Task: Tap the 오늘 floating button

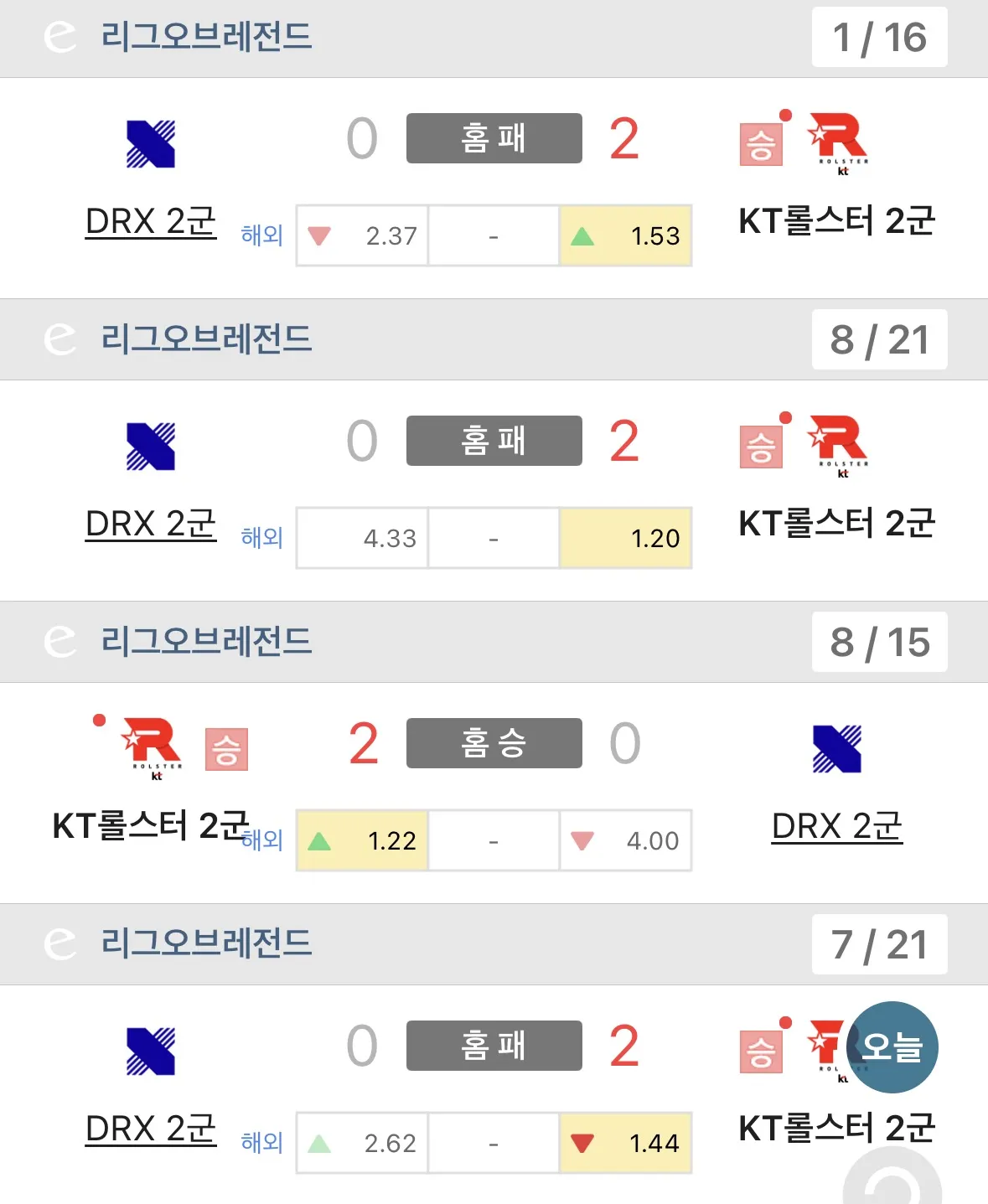Action: [892, 1047]
